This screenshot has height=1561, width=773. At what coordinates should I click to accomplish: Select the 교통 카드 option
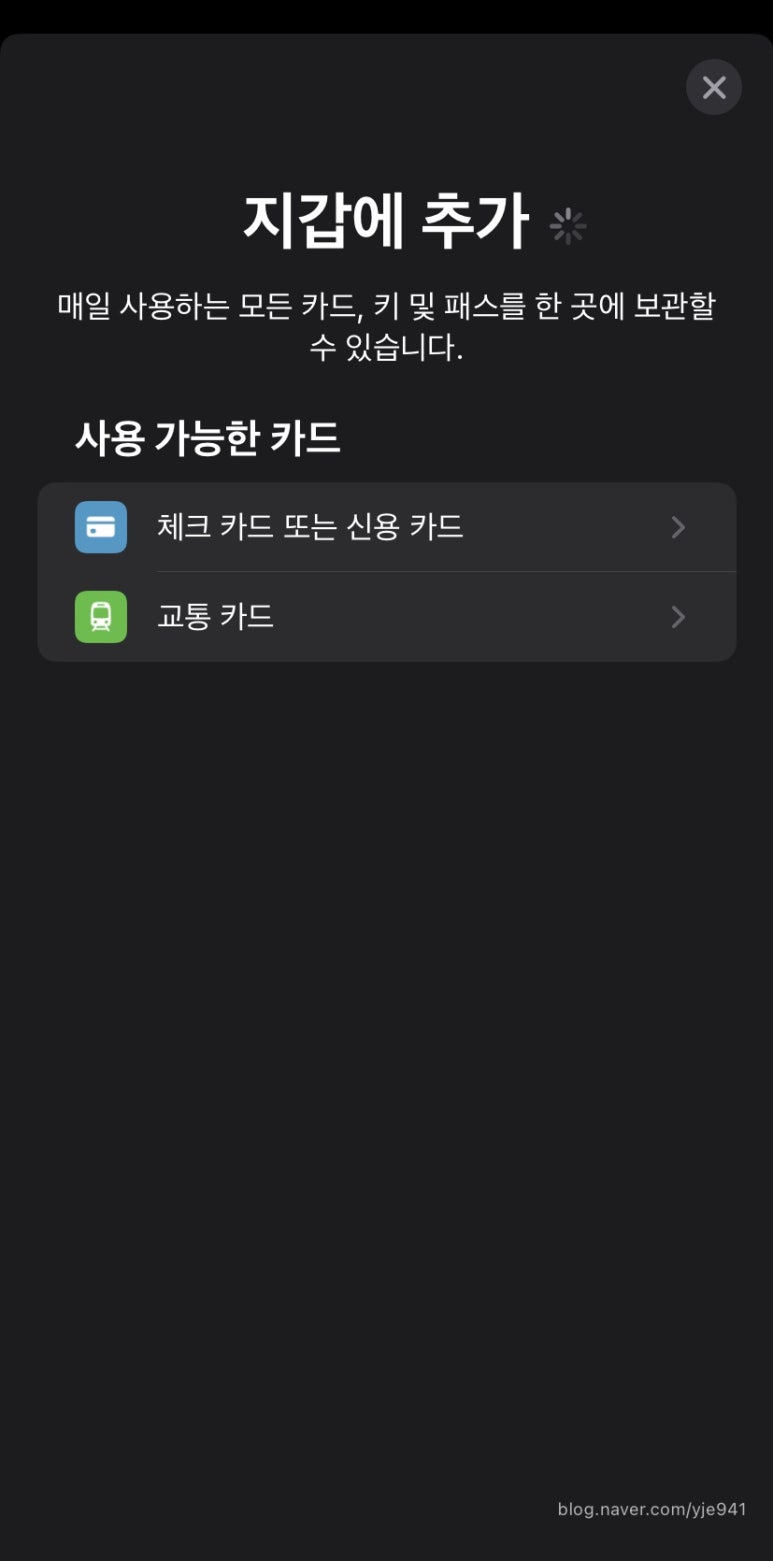(x=387, y=617)
